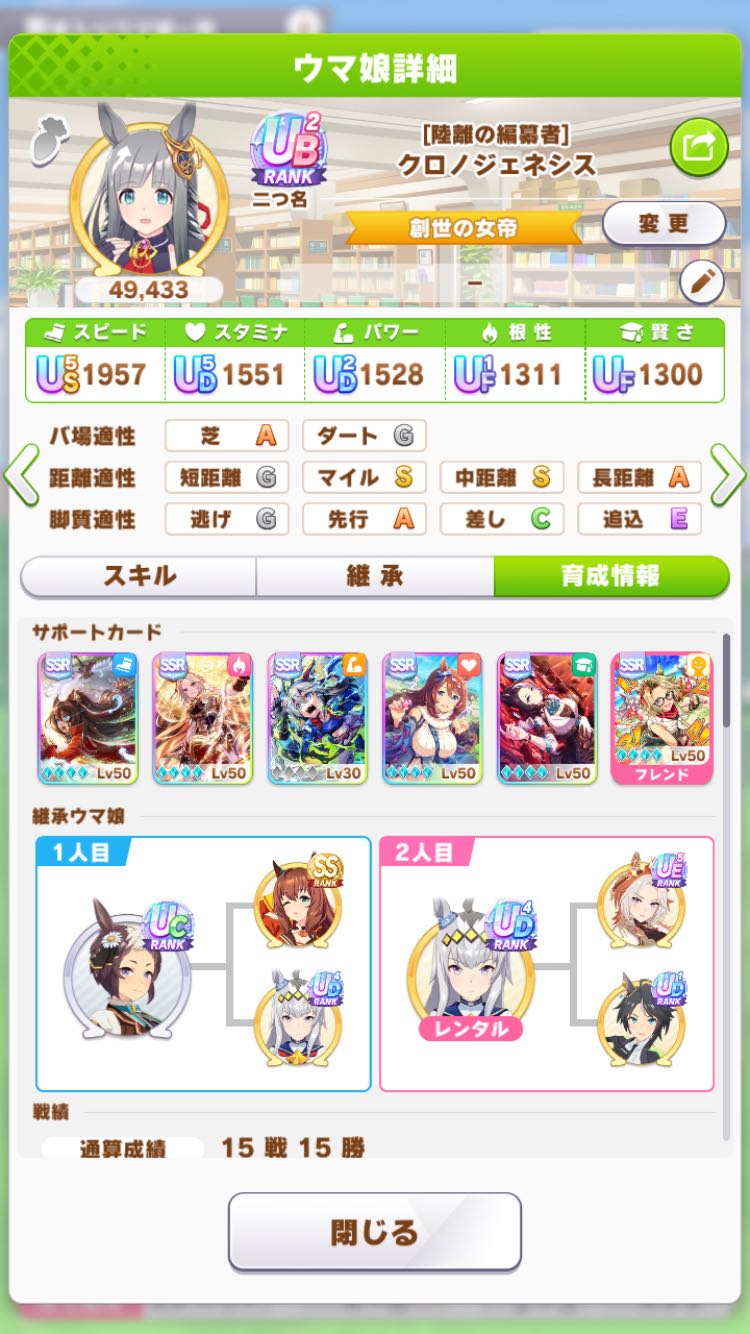Image resolution: width=750 pixels, height=1334 pixels.
Task: Select the 育成情報 tab
Action: [x=611, y=576]
